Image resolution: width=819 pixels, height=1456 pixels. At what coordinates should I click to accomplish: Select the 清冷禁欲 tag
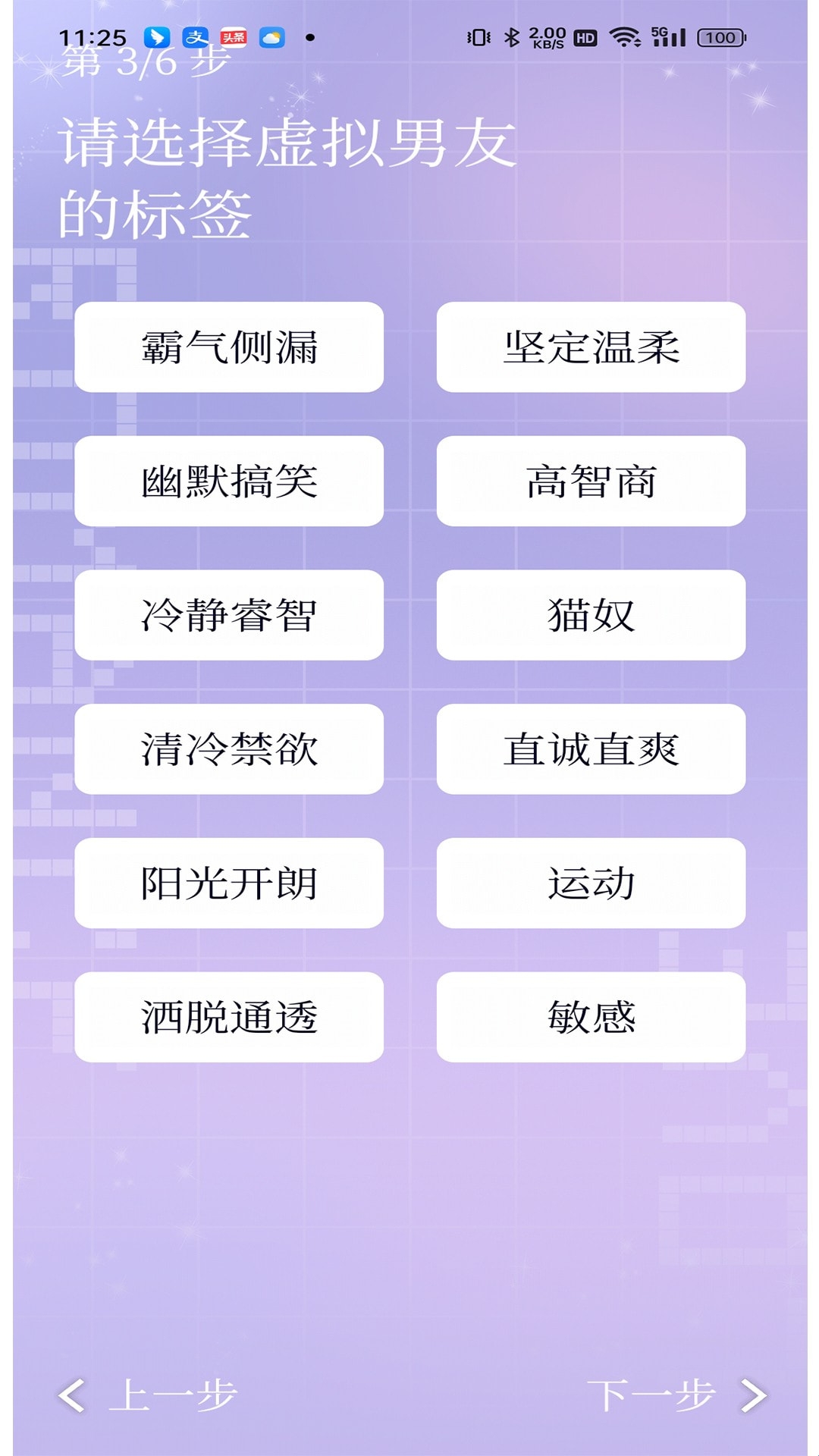point(229,749)
